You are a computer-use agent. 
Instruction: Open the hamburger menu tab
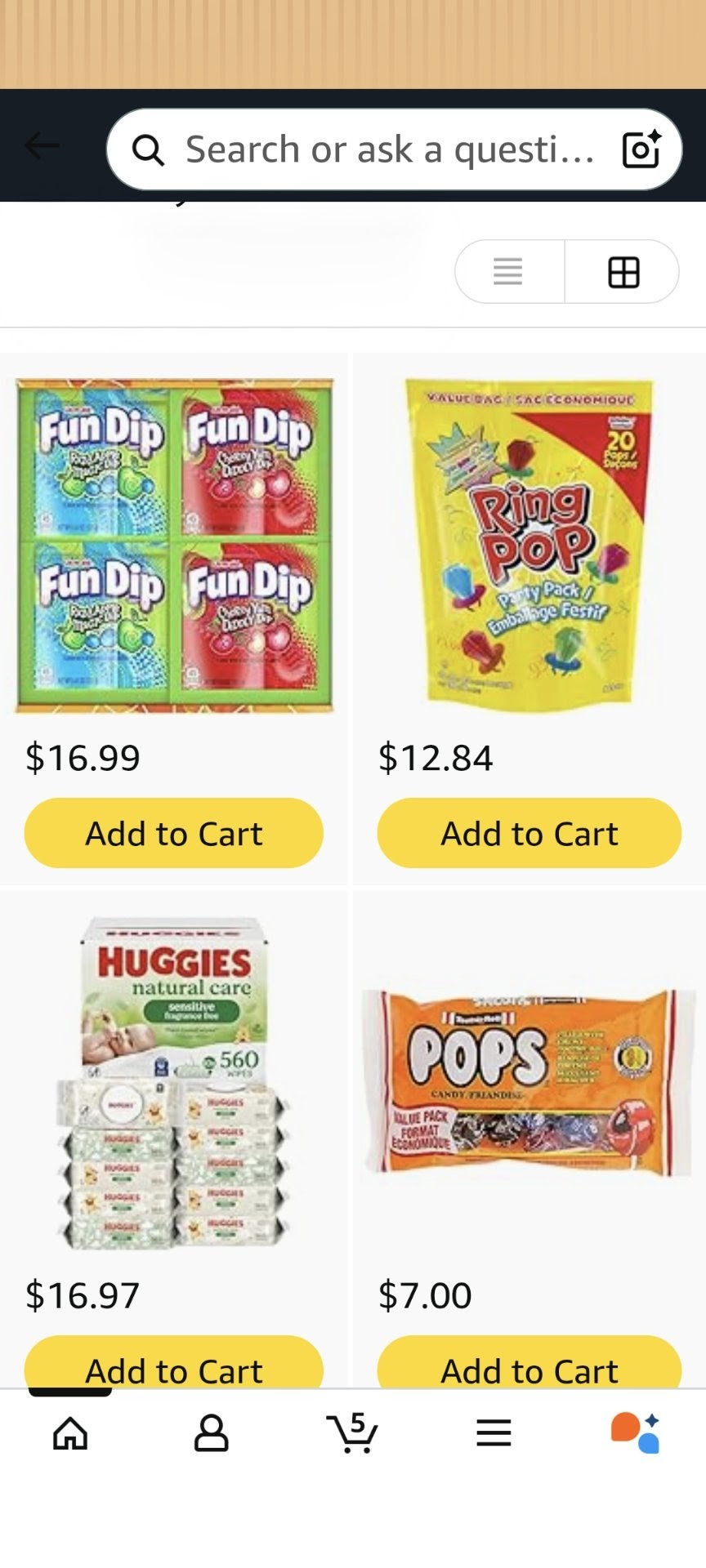click(494, 1433)
